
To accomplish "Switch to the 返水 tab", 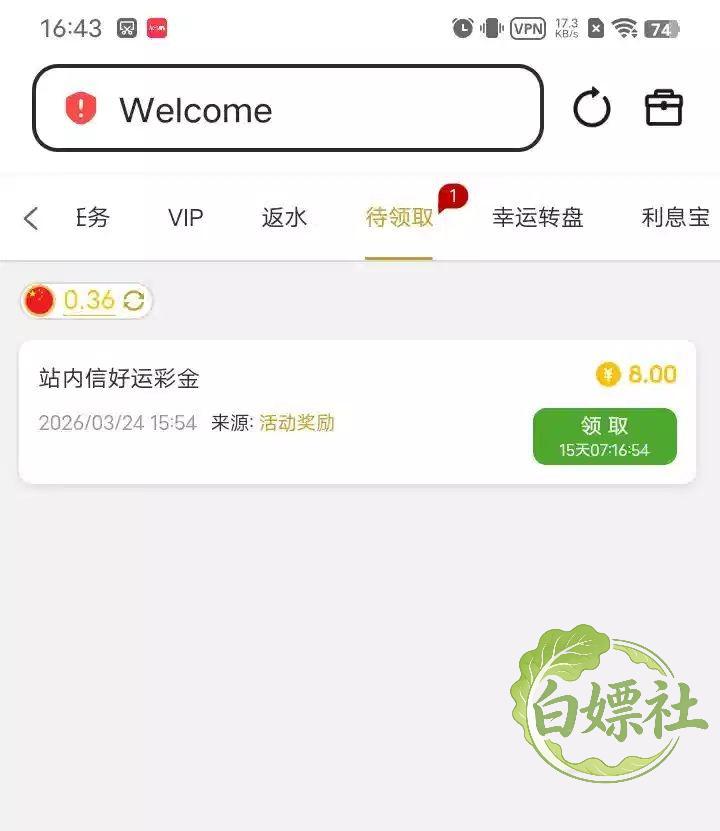I will click(x=284, y=218).
